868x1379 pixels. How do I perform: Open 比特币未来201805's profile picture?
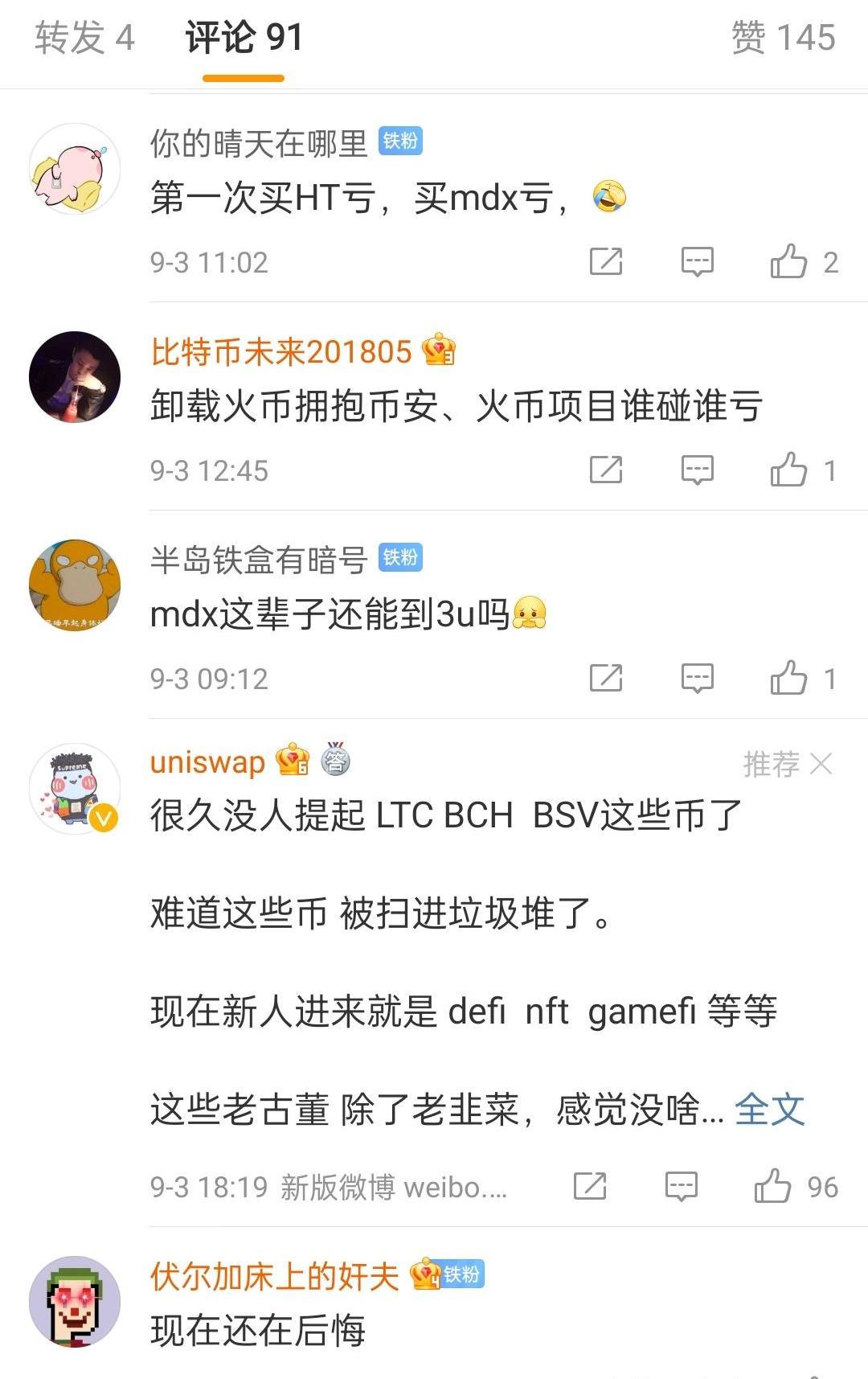tap(75, 377)
